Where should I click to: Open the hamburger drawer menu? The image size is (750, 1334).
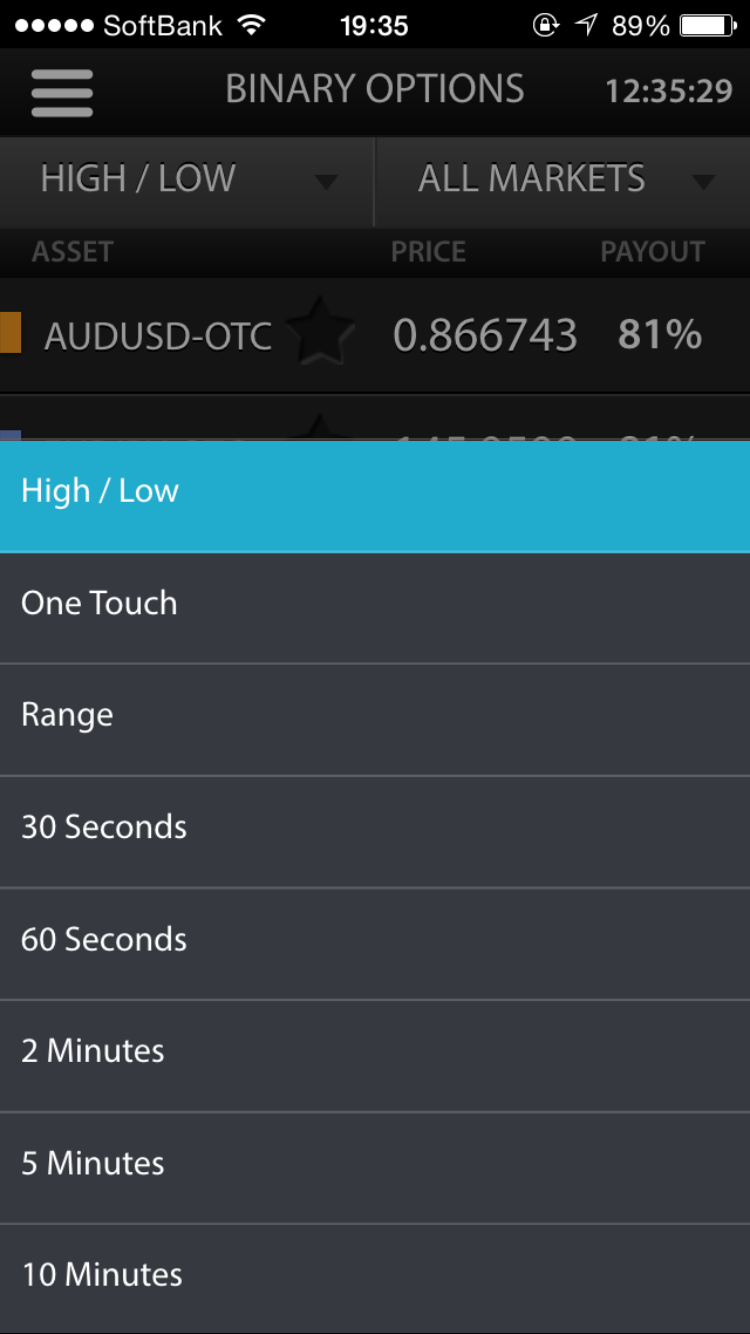(62, 92)
